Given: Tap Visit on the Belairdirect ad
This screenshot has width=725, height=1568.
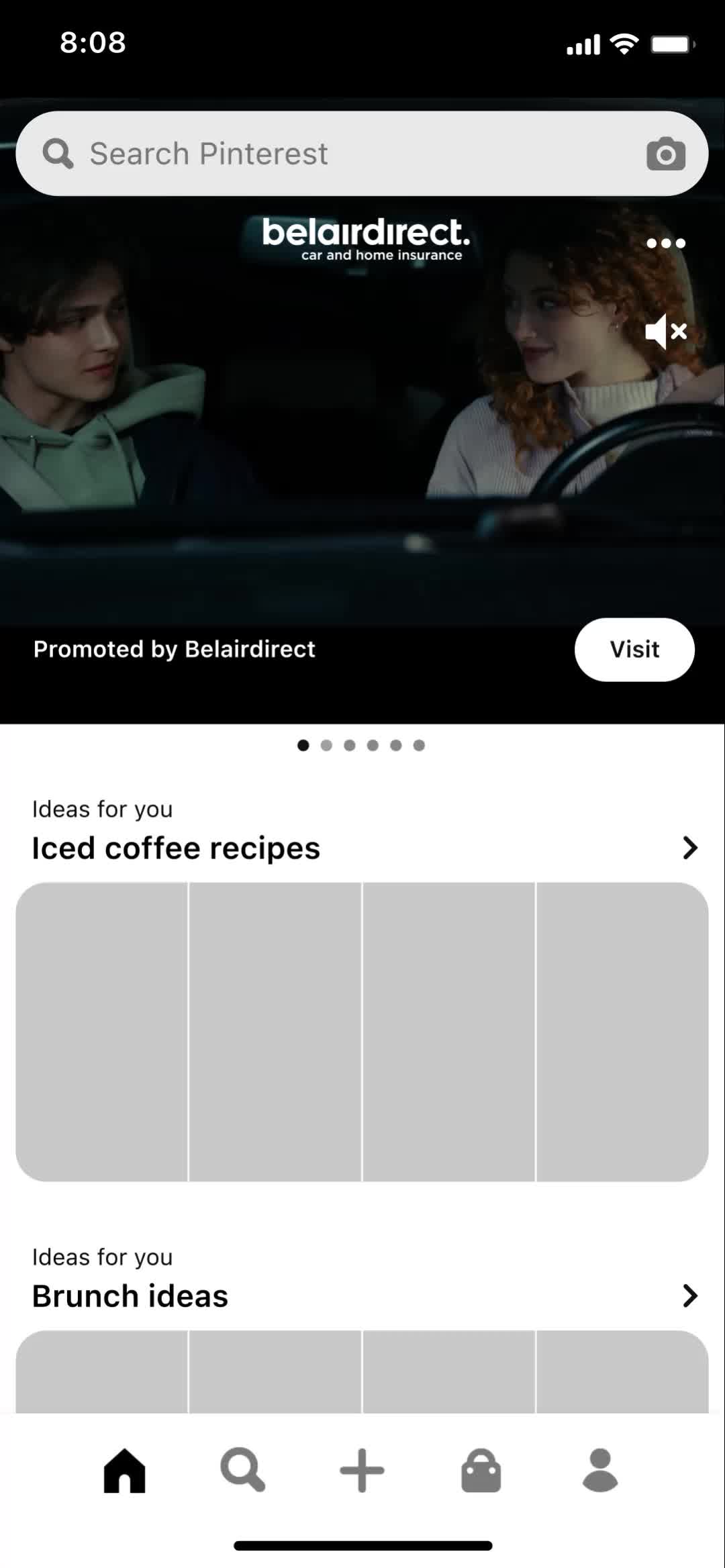Looking at the screenshot, I should click(634, 649).
